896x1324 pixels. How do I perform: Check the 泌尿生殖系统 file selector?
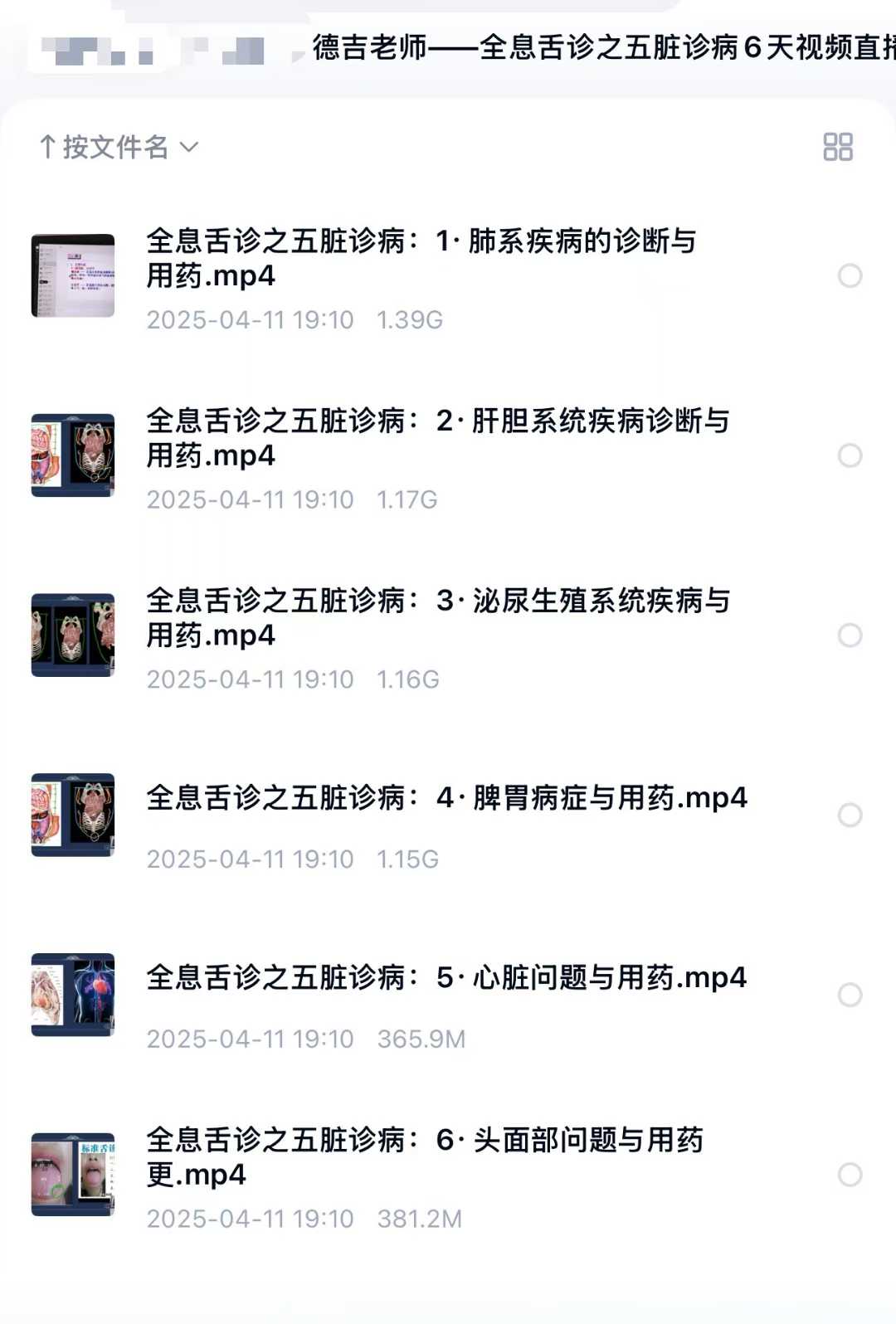tap(850, 635)
